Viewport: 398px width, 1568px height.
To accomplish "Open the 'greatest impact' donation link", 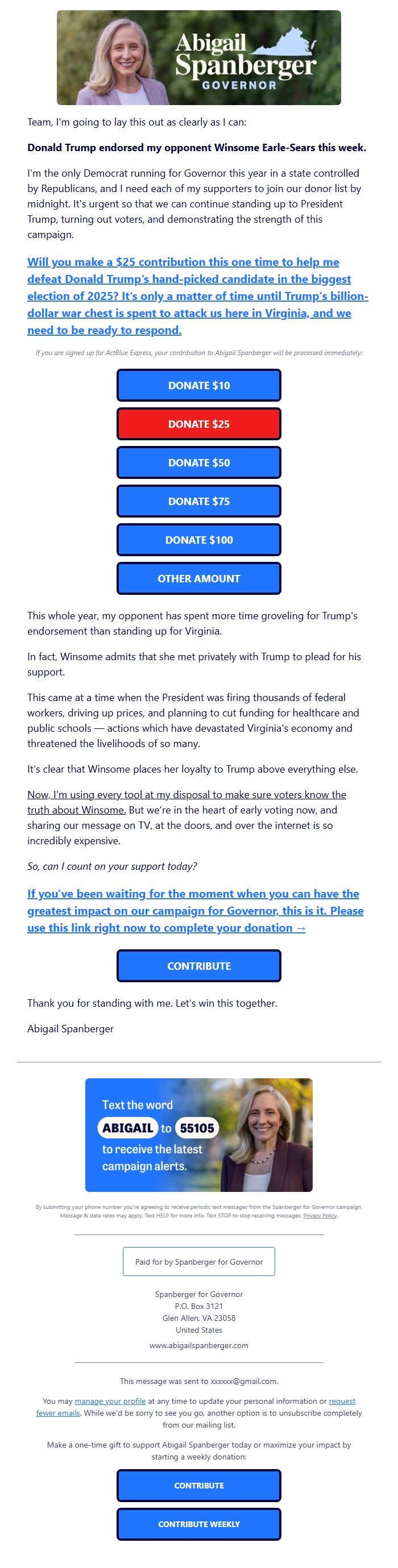I will coord(195,911).
